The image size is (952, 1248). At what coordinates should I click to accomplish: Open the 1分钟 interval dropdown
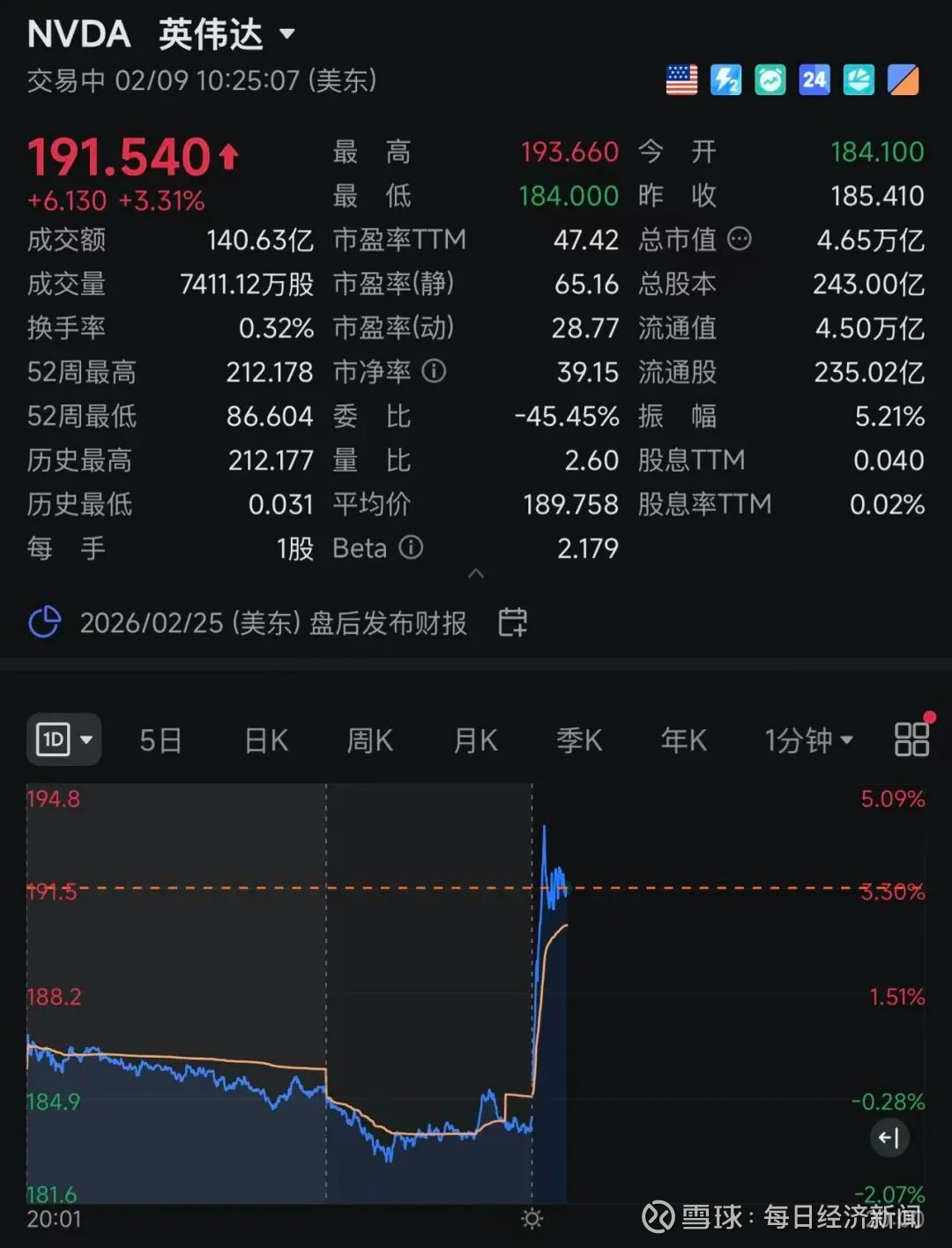pyautogui.click(x=808, y=740)
